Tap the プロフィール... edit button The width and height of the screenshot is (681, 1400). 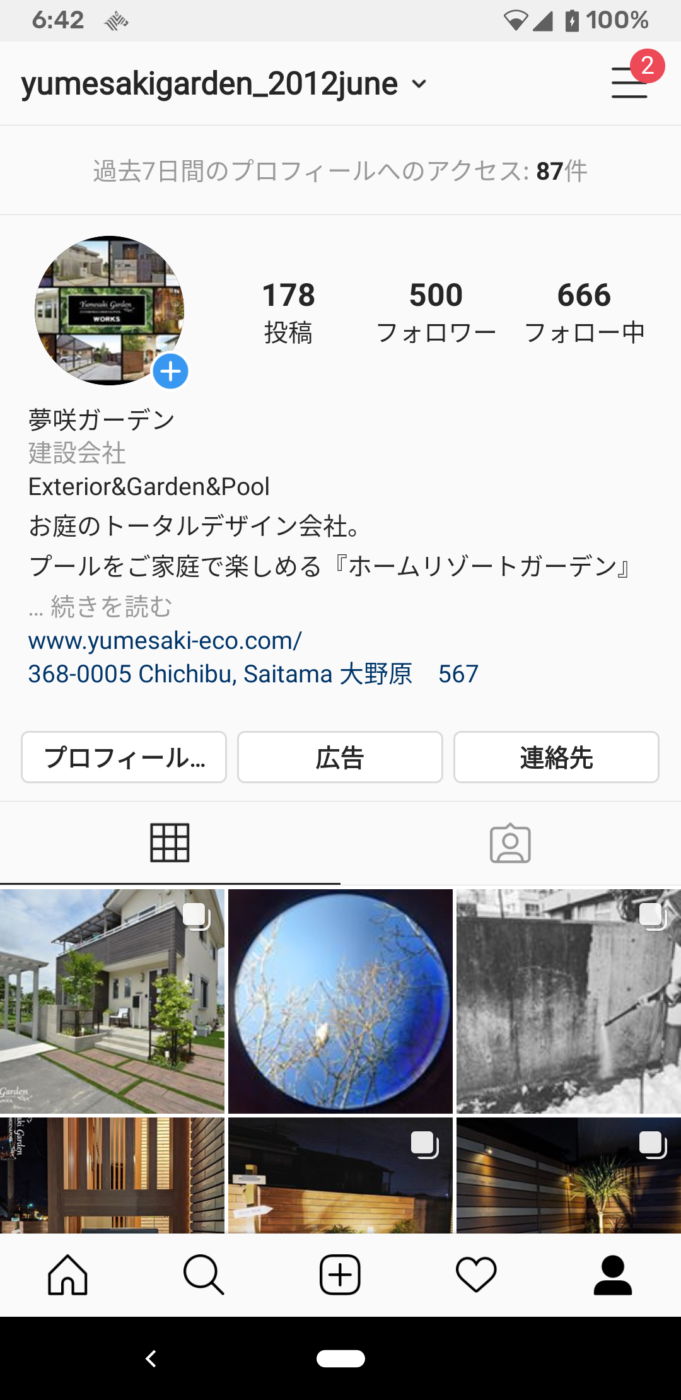(x=124, y=757)
